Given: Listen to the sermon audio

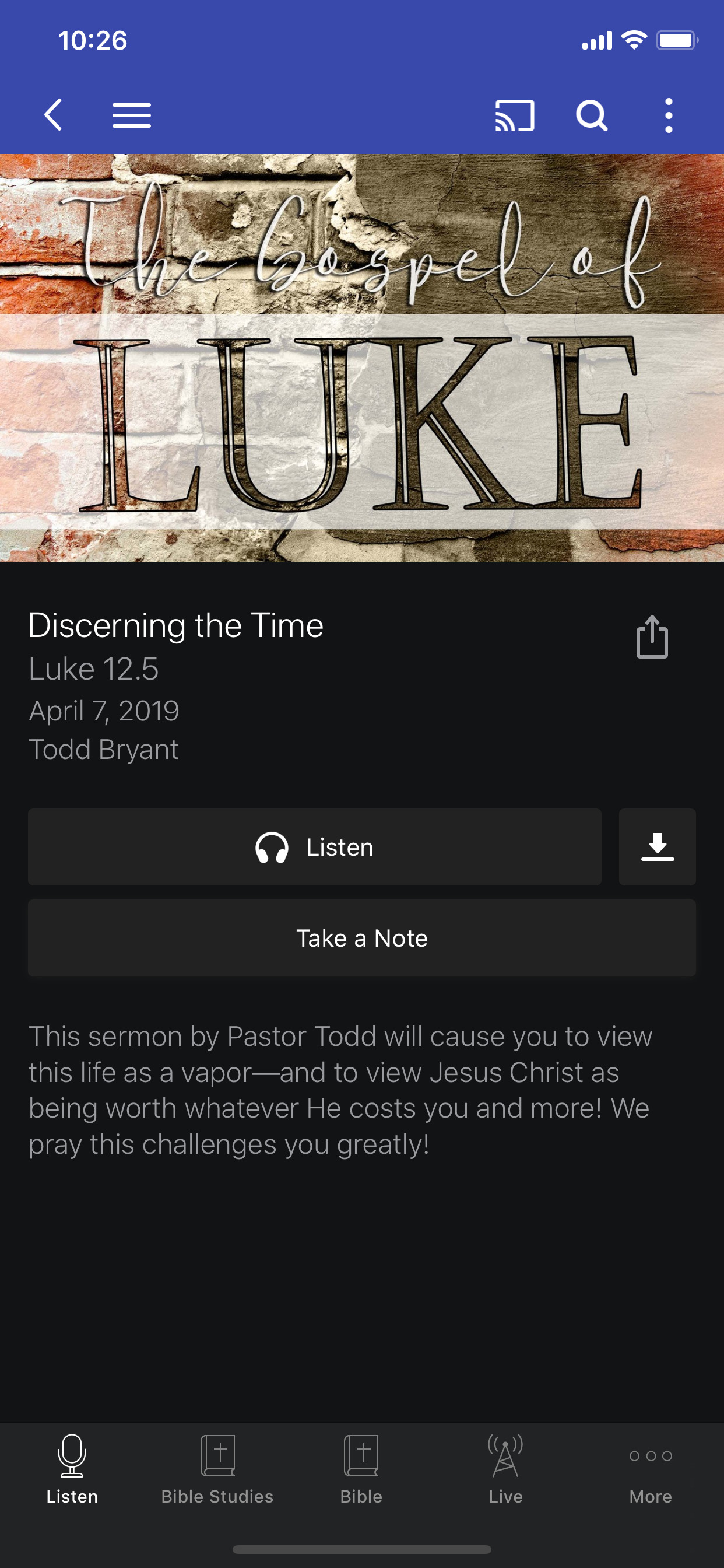Looking at the screenshot, I should click(315, 846).
